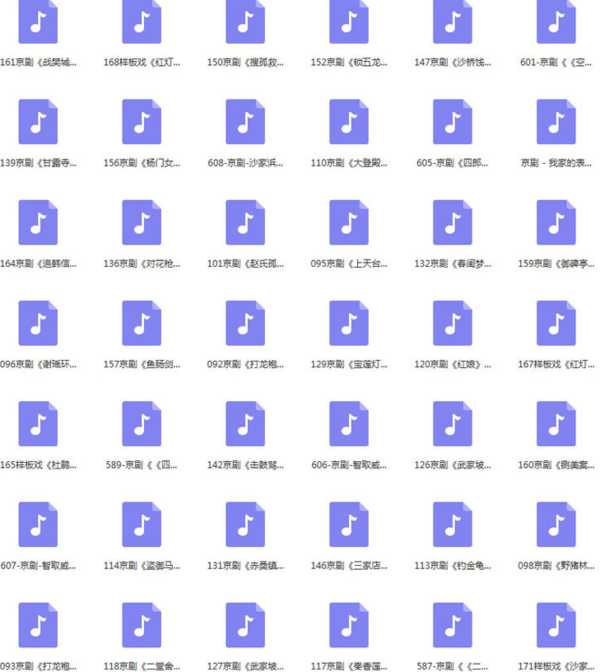
Task: Play file 098京剧《野猪林
Action: click(556, 524)
